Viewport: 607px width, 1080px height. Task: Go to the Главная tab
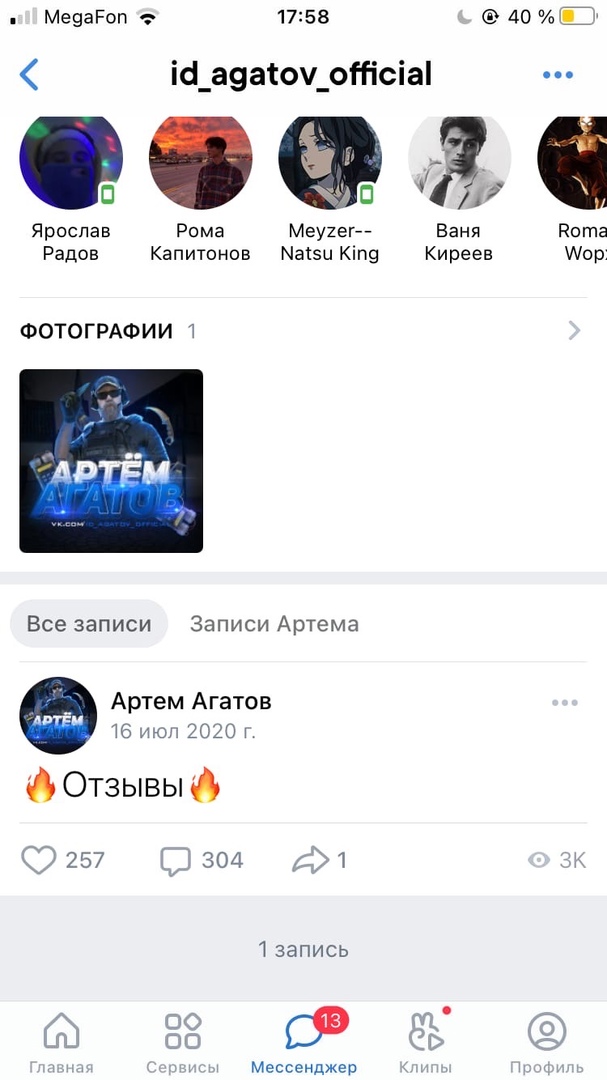tap(61, 1042)
